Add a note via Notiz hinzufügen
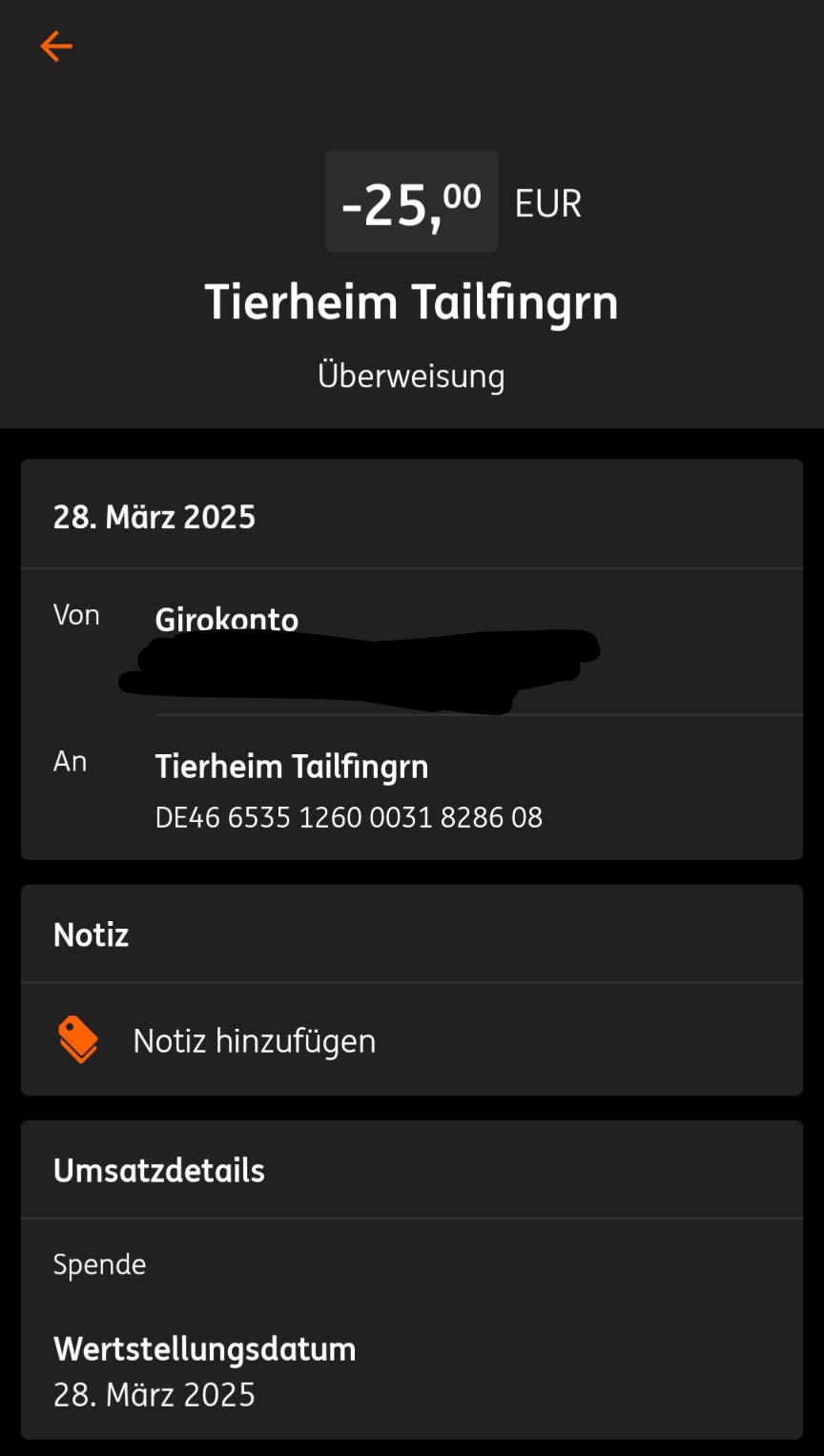This screenshot has height=1456, width=824. 254,1040
